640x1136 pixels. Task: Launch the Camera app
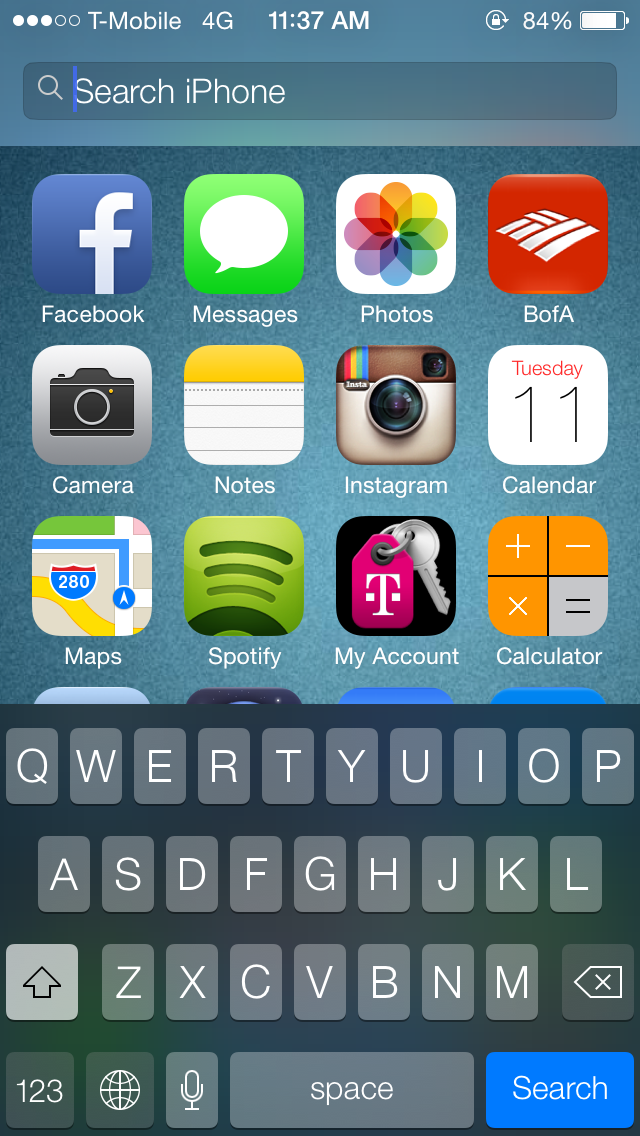[x=92, y=405]
